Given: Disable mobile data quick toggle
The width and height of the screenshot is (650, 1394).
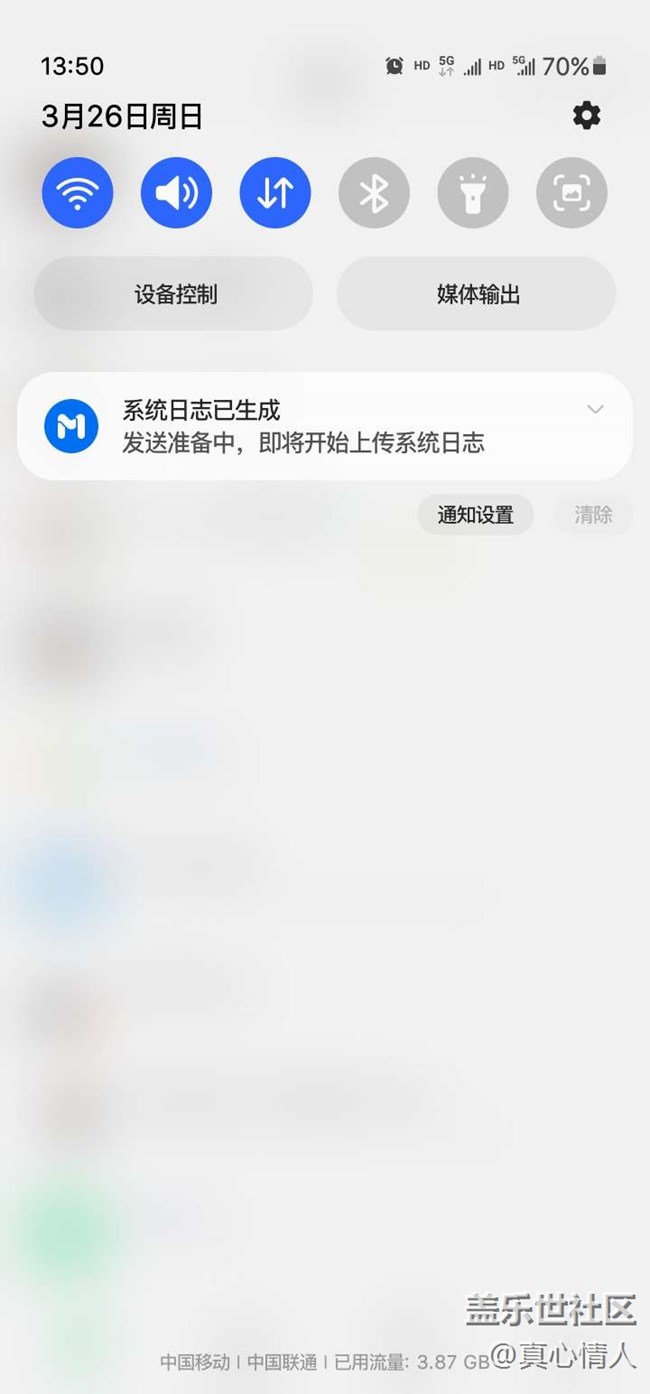Looking at the screenshot, I should (x=275, y=193).
